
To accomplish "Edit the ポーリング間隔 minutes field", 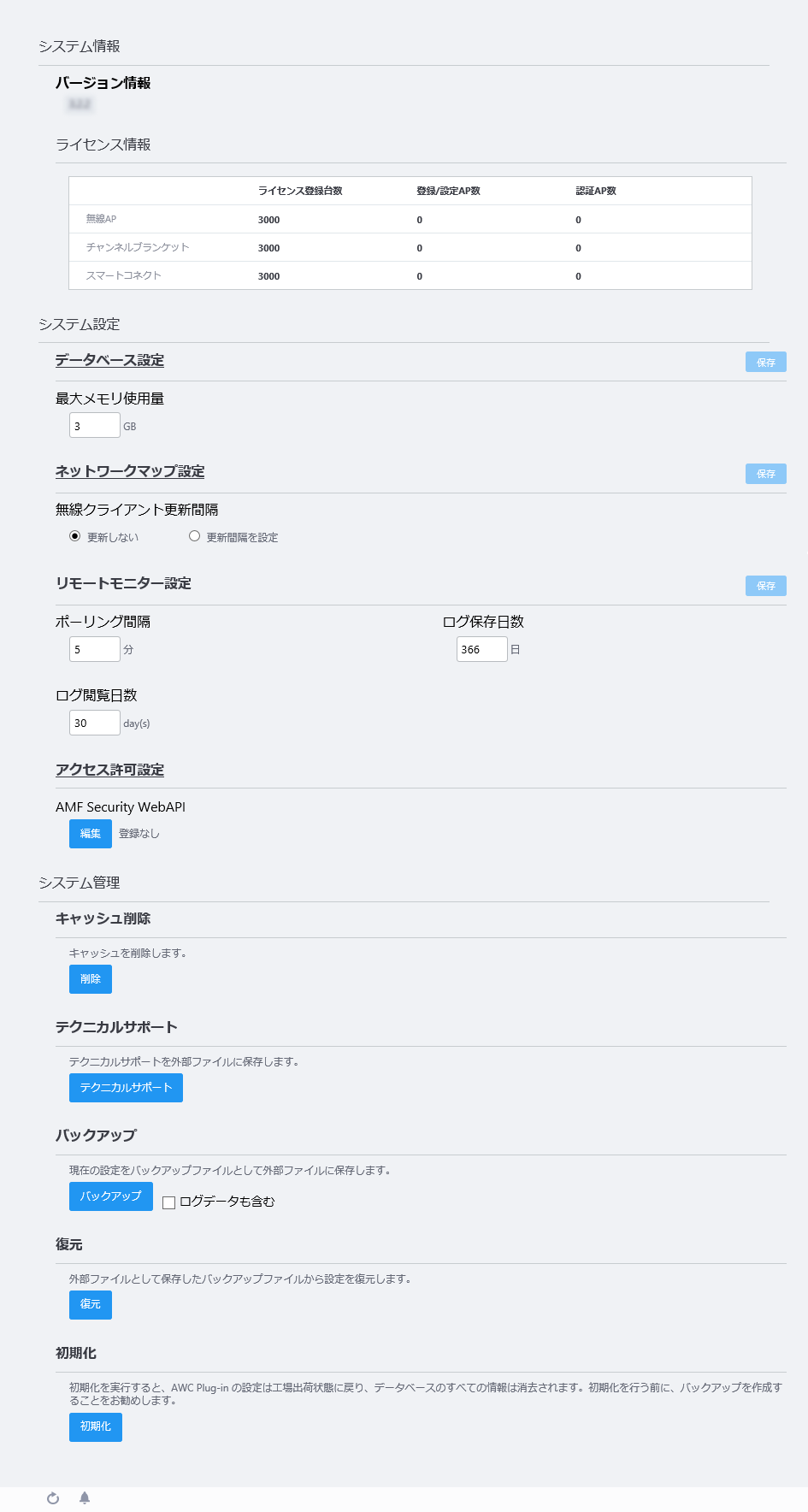I will click(x=95, y=649).
